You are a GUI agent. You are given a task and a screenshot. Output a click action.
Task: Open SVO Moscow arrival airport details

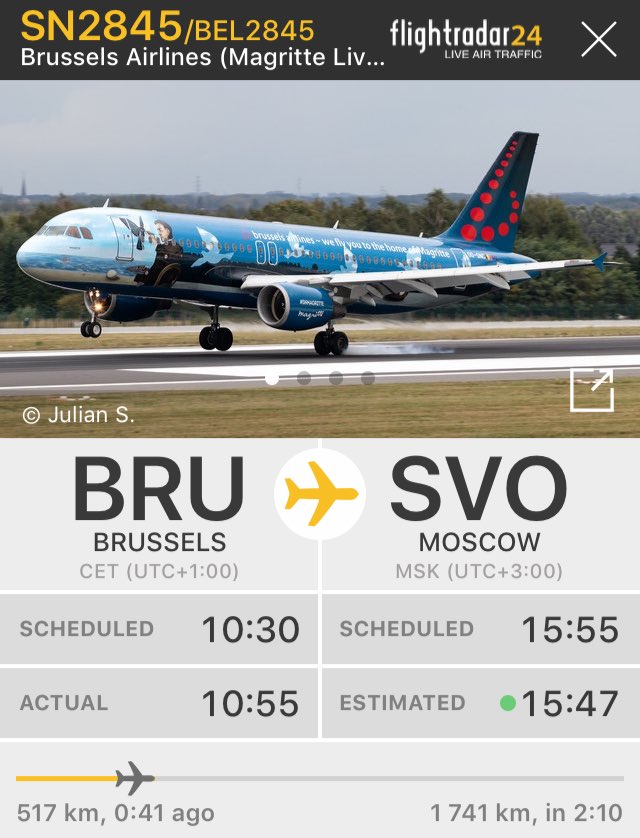click(479, 515)
